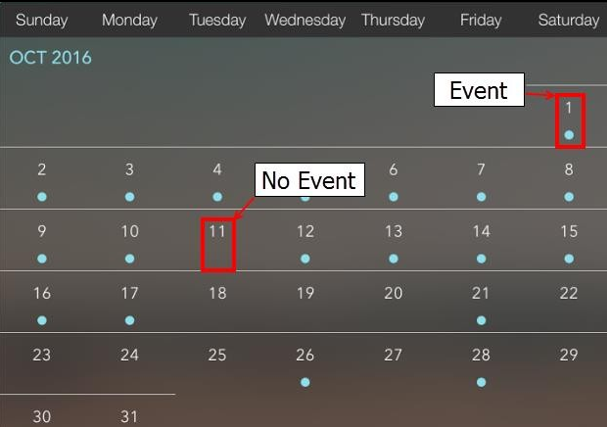607x427 pixels.
Task: Tap date 17 in October
Action: [x=130, y=294]
